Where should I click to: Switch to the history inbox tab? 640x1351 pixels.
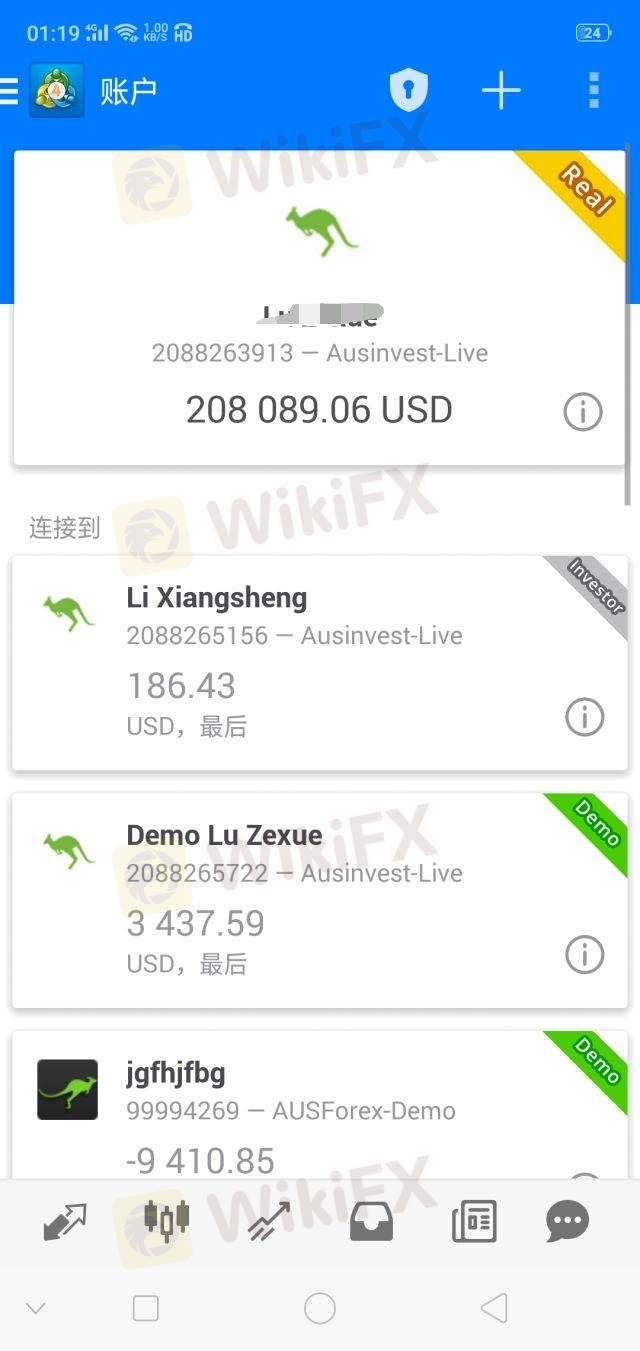(x=371, y=1222)
